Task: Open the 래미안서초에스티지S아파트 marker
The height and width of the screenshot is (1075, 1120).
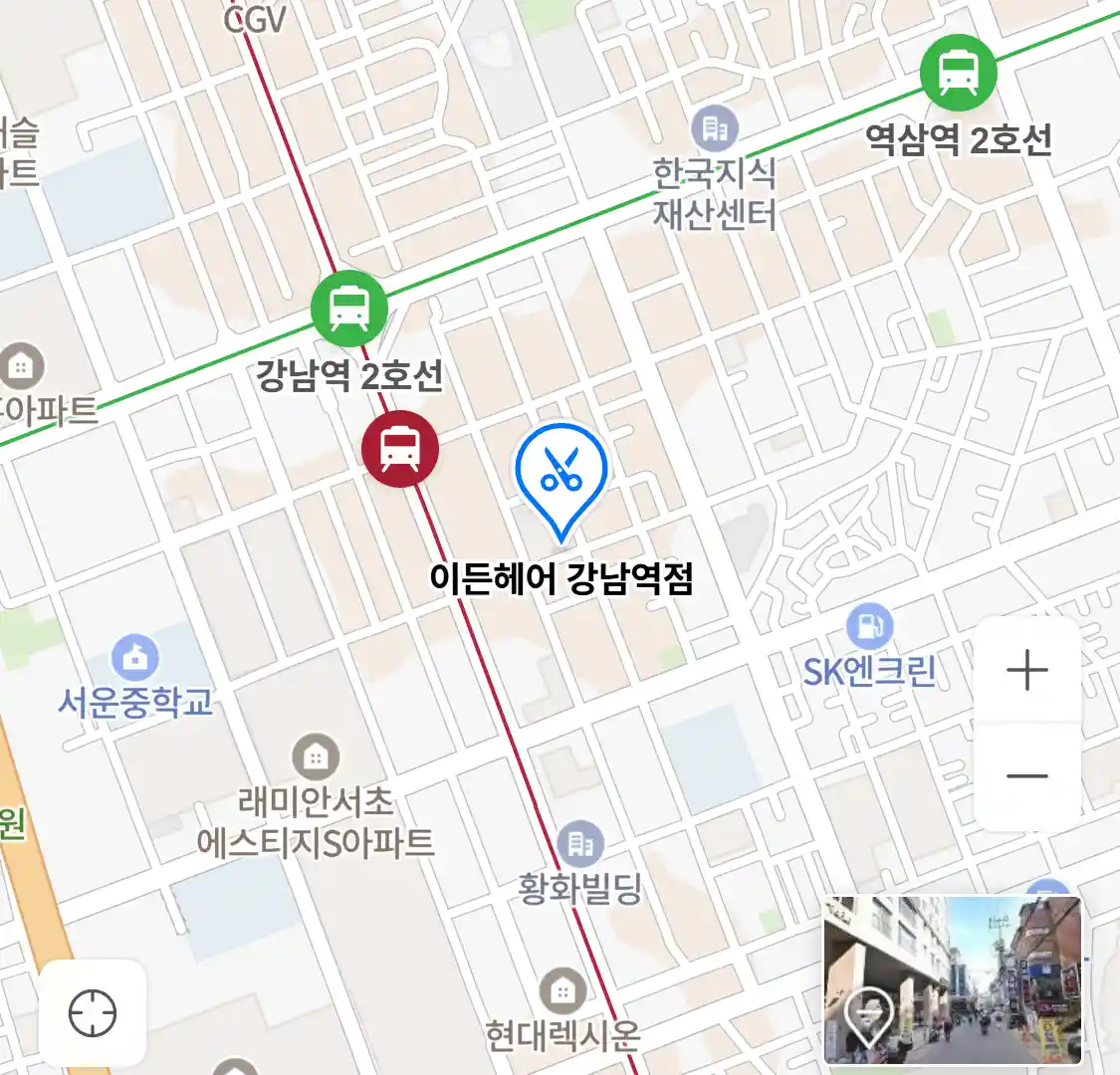Action: pyautogui.click(x=316, y=758)
